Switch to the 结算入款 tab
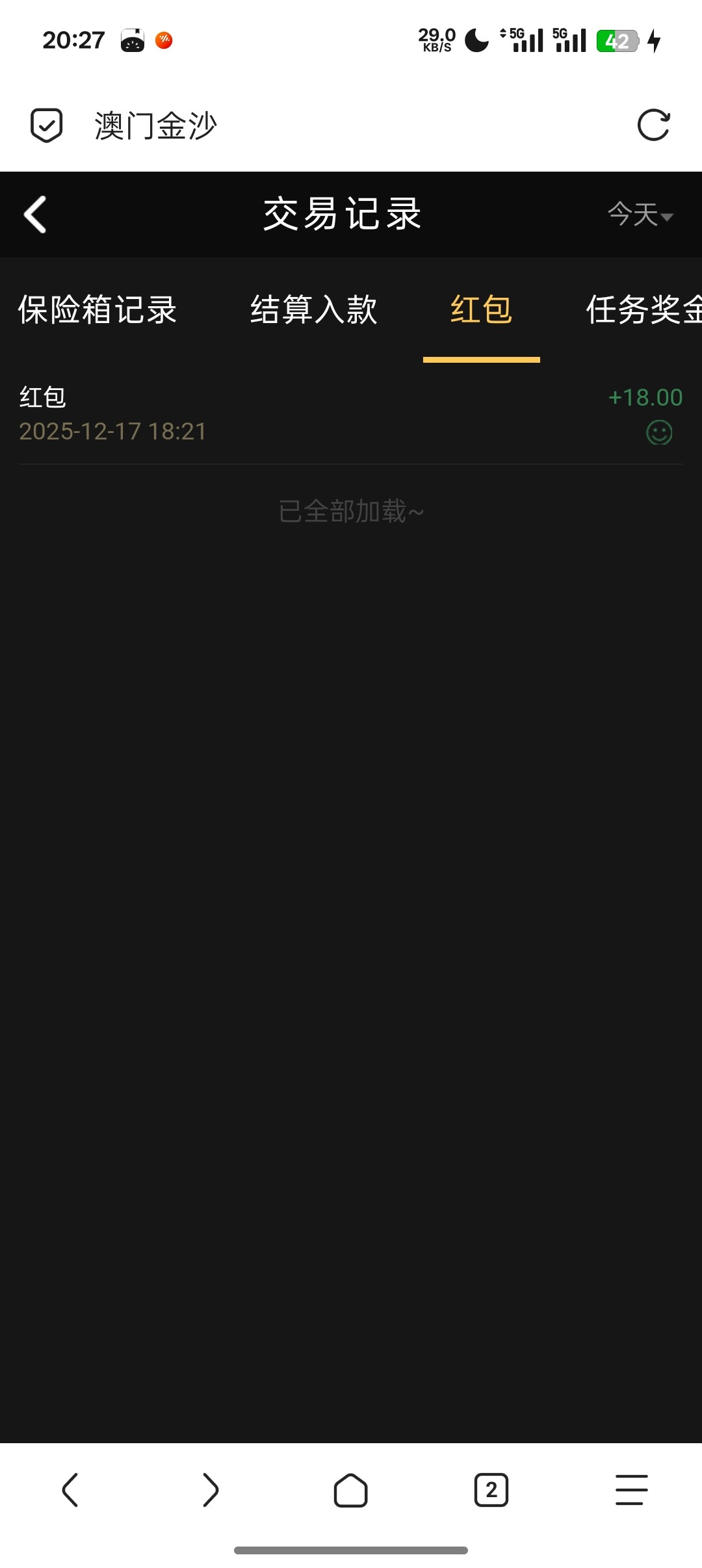Image resolution: width=702 pixels, height=1568 pixels. click(x=315, y=311)
